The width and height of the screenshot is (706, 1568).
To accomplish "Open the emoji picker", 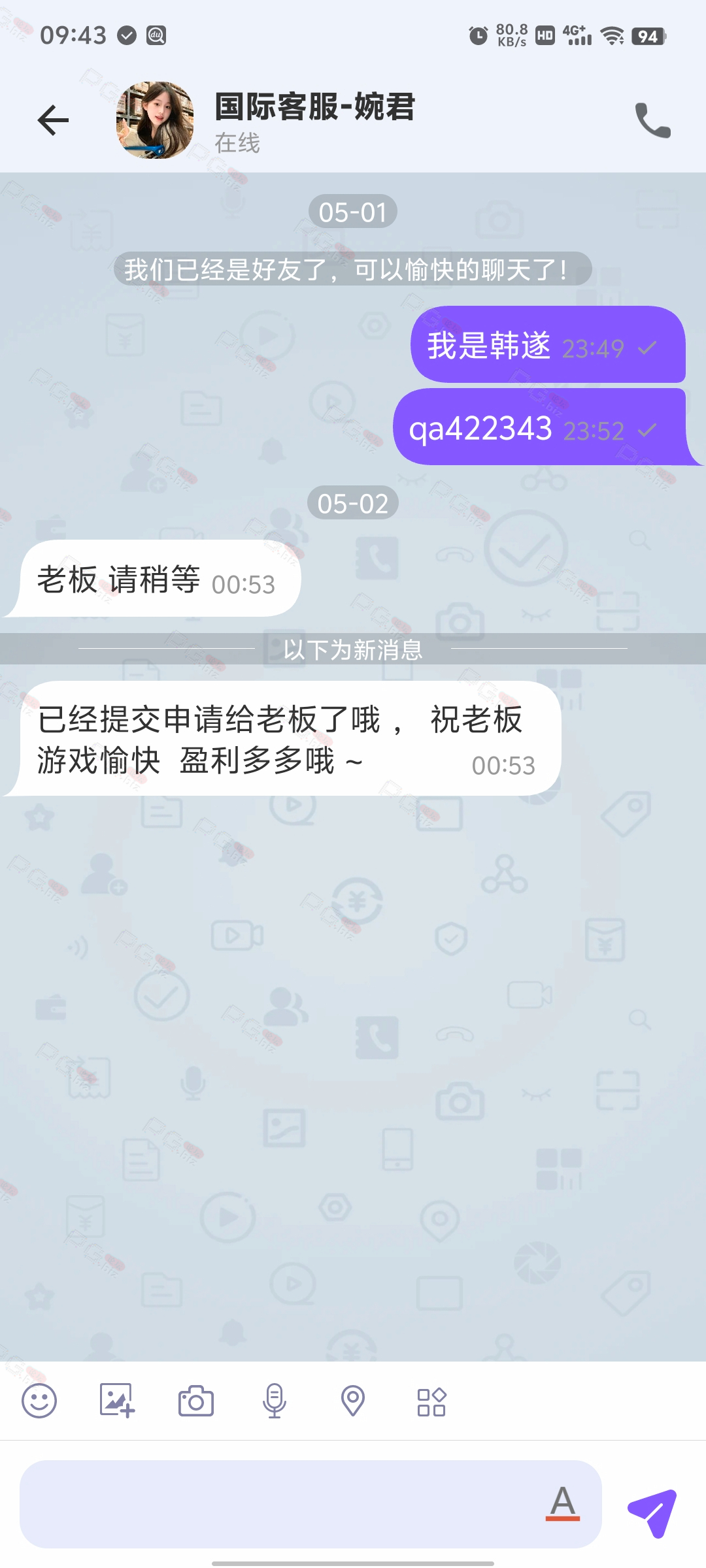I will pos(39,1401).
